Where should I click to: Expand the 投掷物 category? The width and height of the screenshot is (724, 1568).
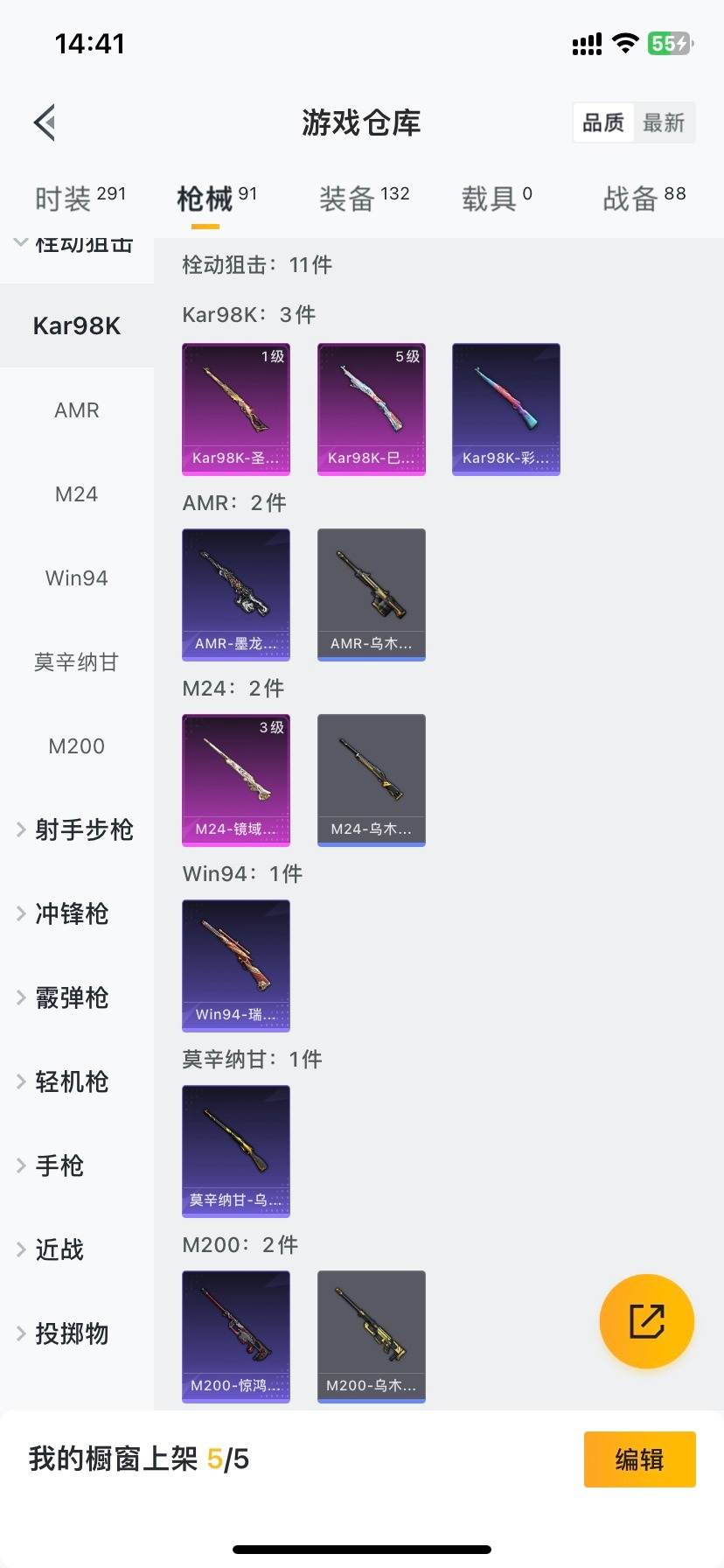(x=72, y=1333)
